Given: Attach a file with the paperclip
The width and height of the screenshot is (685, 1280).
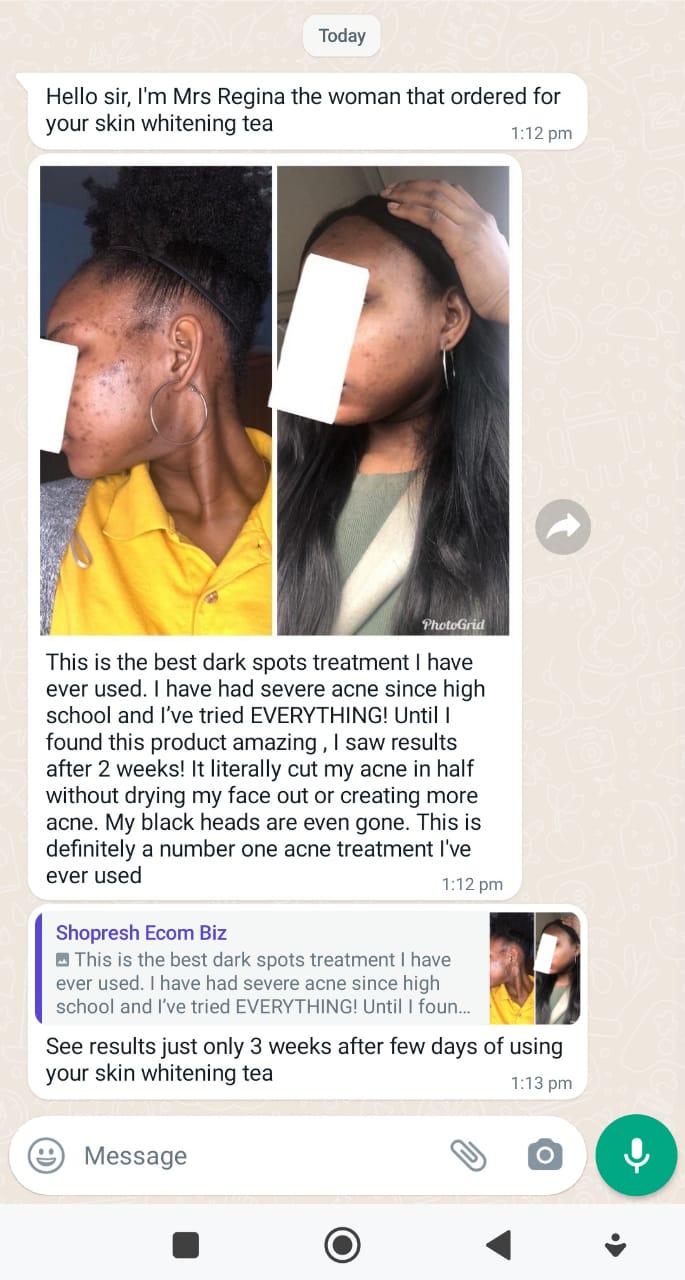Looking at the screenshot, I should click(x=468, y=1156).
